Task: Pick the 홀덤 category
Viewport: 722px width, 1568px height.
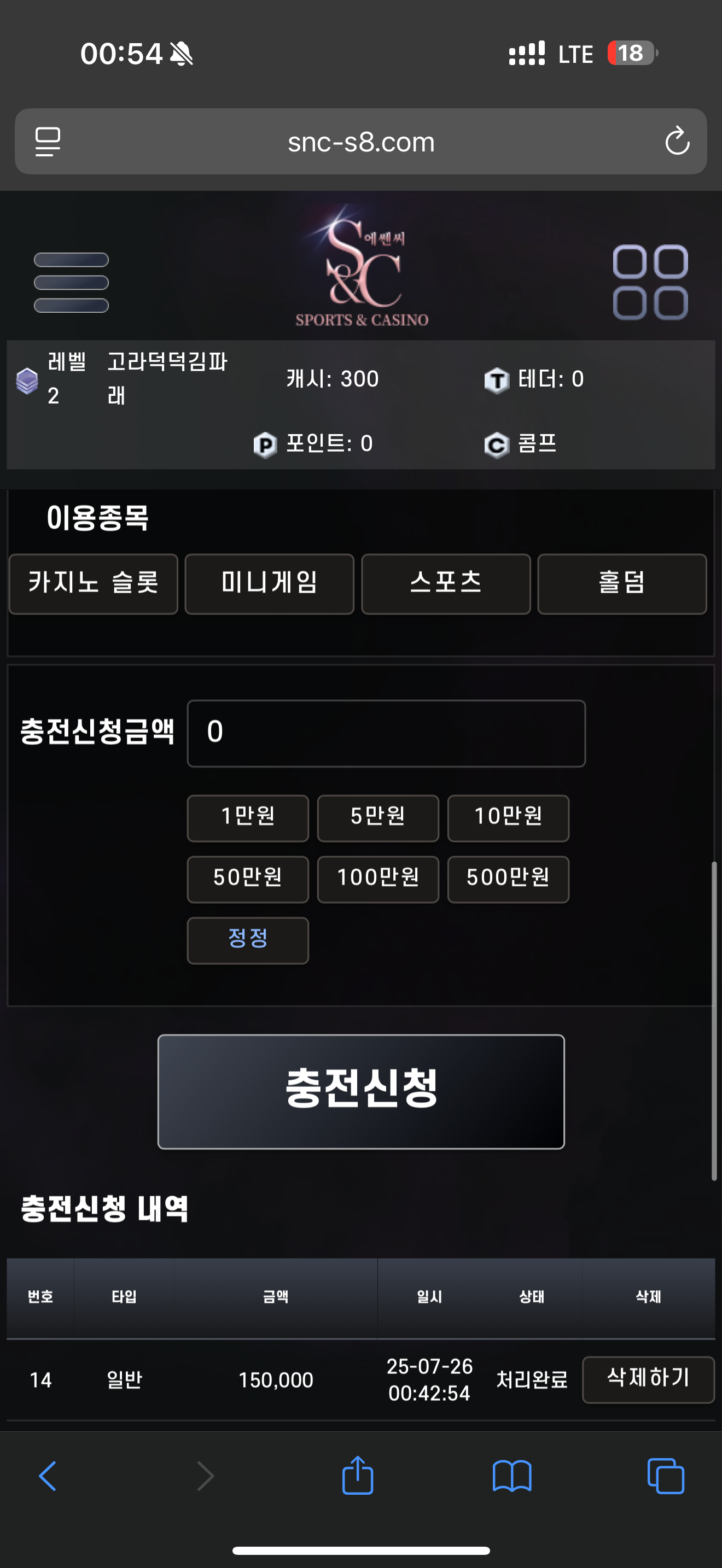Action: click(x=621, y=584)
